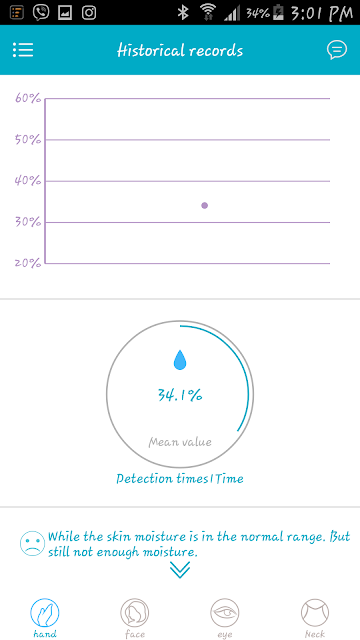
Task: Select the hand tab
Action: click(44, 618)
